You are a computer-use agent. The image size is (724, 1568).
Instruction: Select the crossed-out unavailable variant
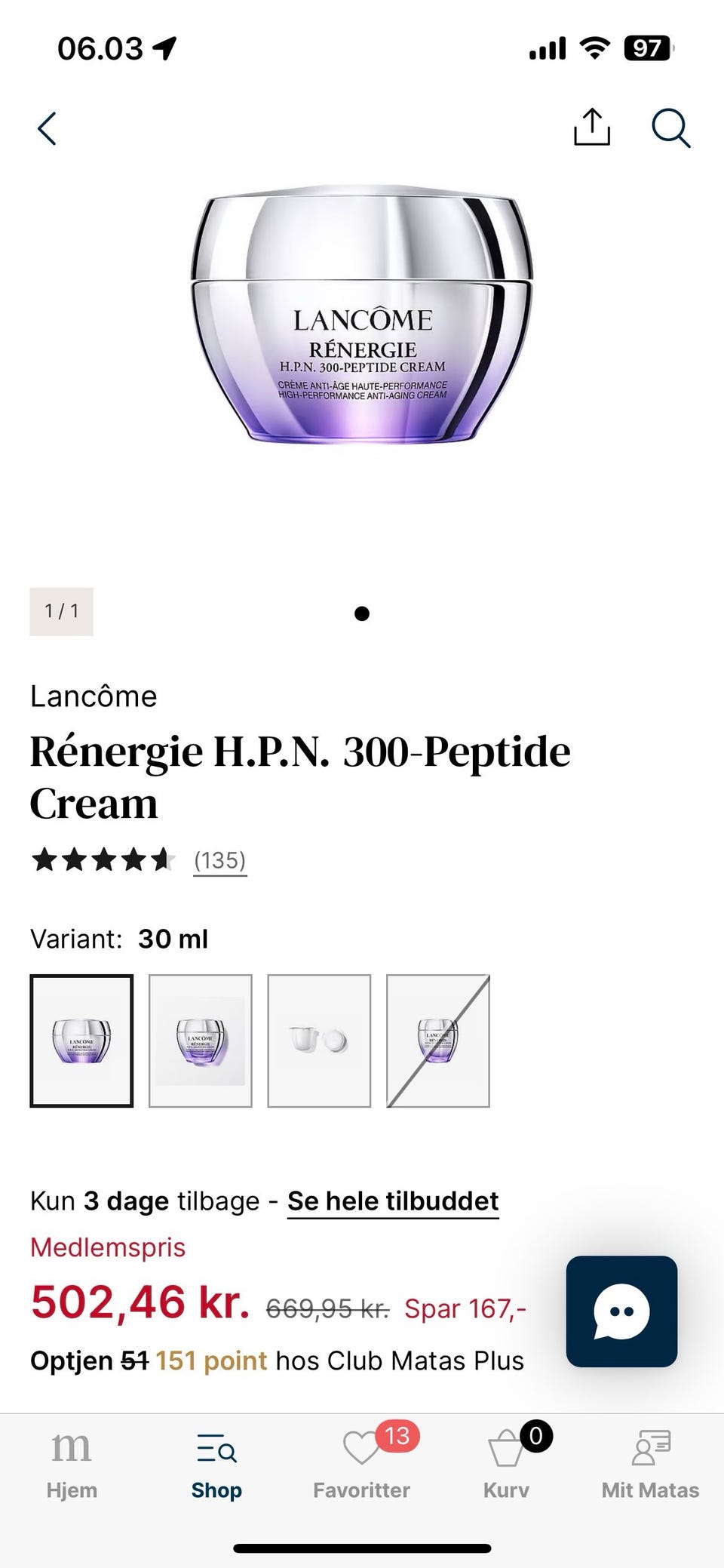tap(438, 1041)
